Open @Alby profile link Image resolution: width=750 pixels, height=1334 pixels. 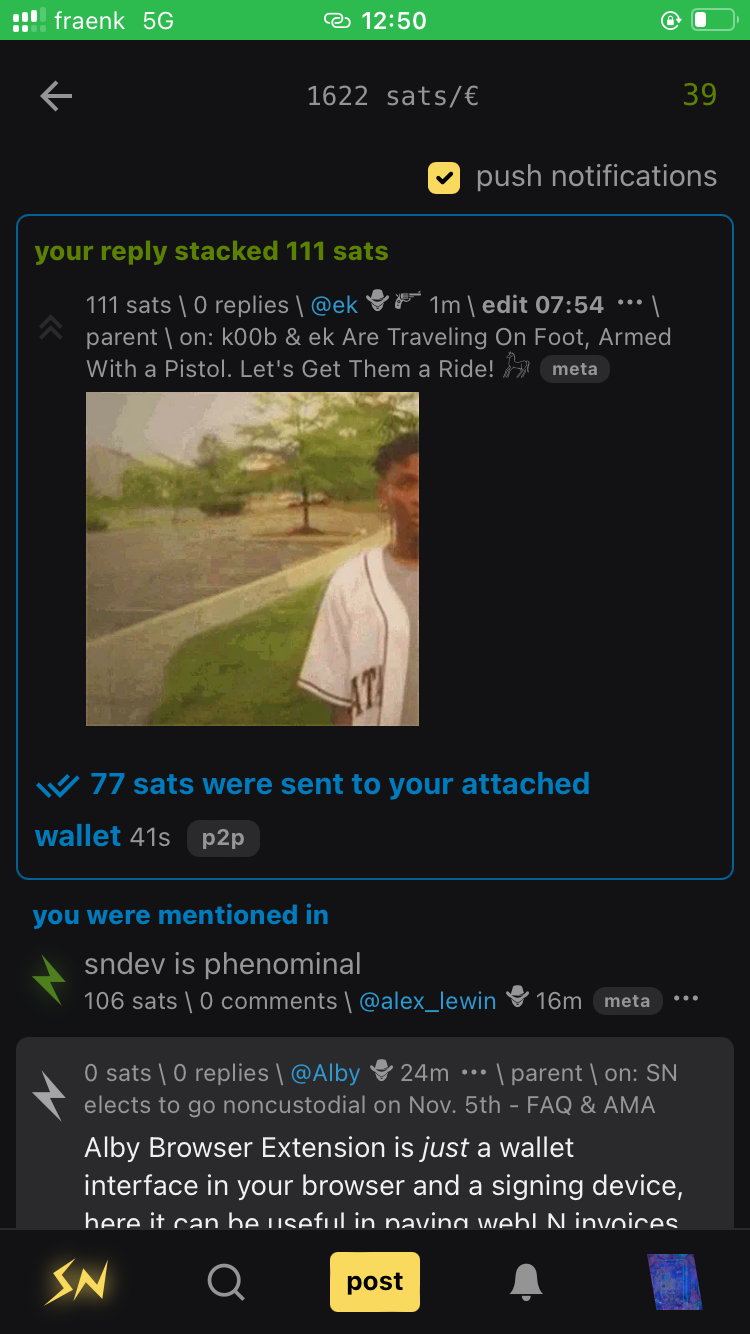pyautogui.click(x=325, y=1073)
